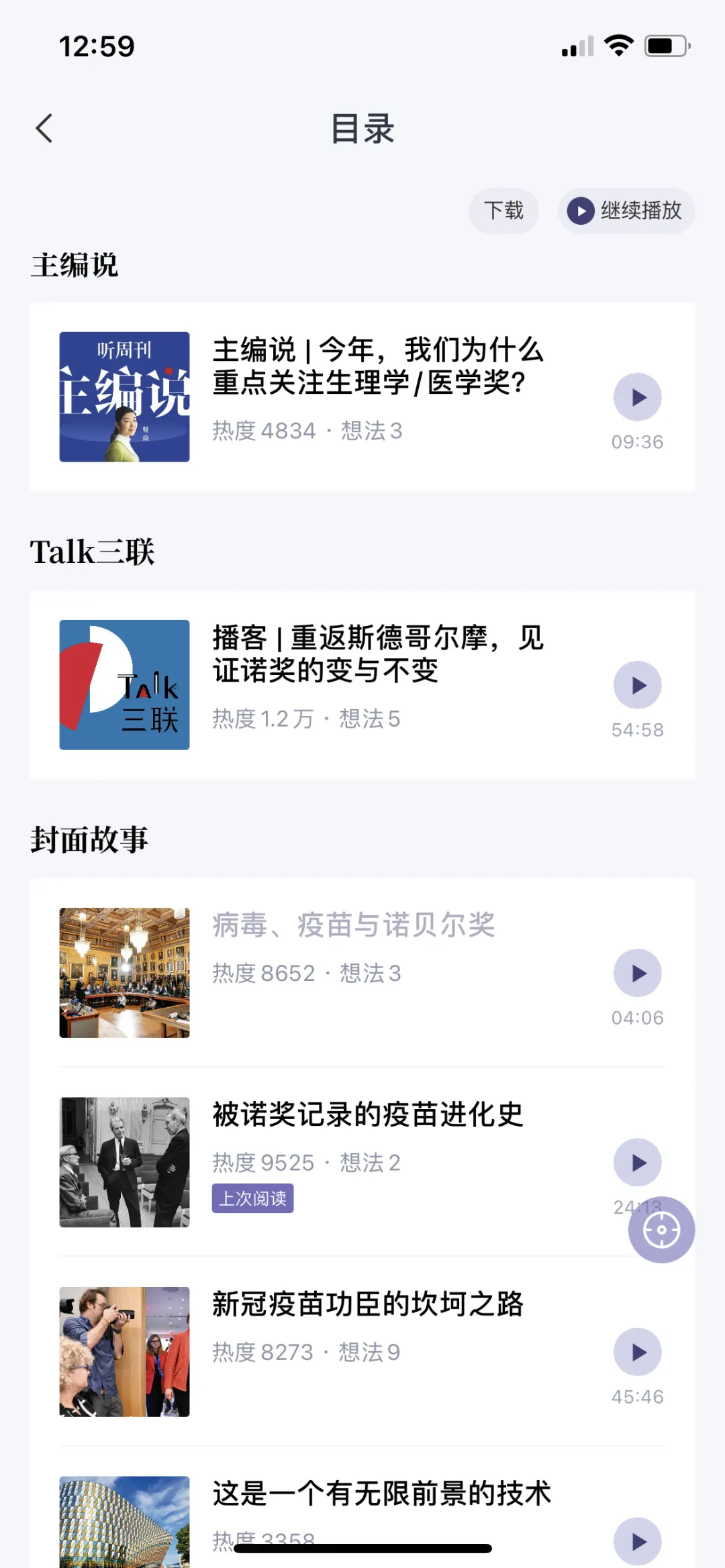Open 被诺奖记录的疫苗进化史 article

(x=367, y=1115)
